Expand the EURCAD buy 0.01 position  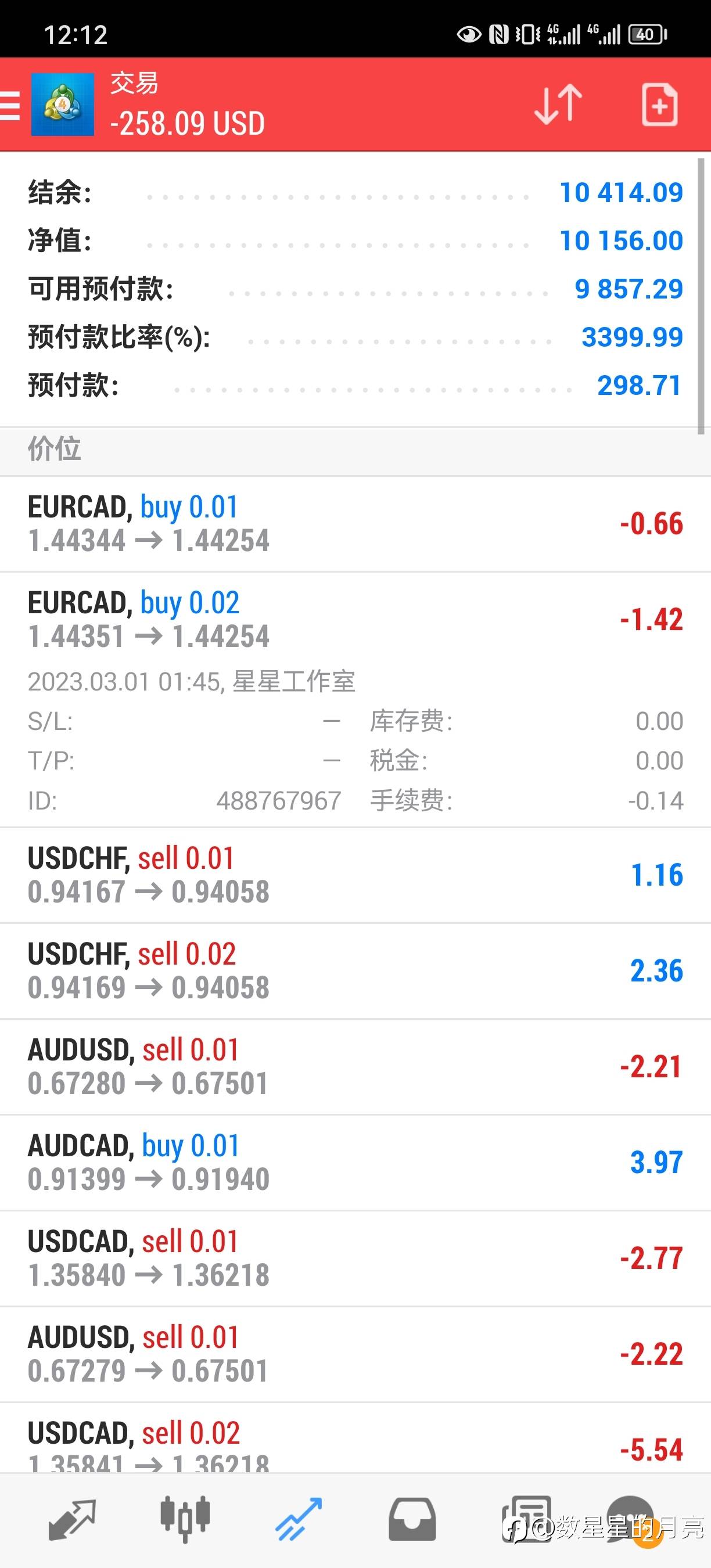(x=355, y=523)
